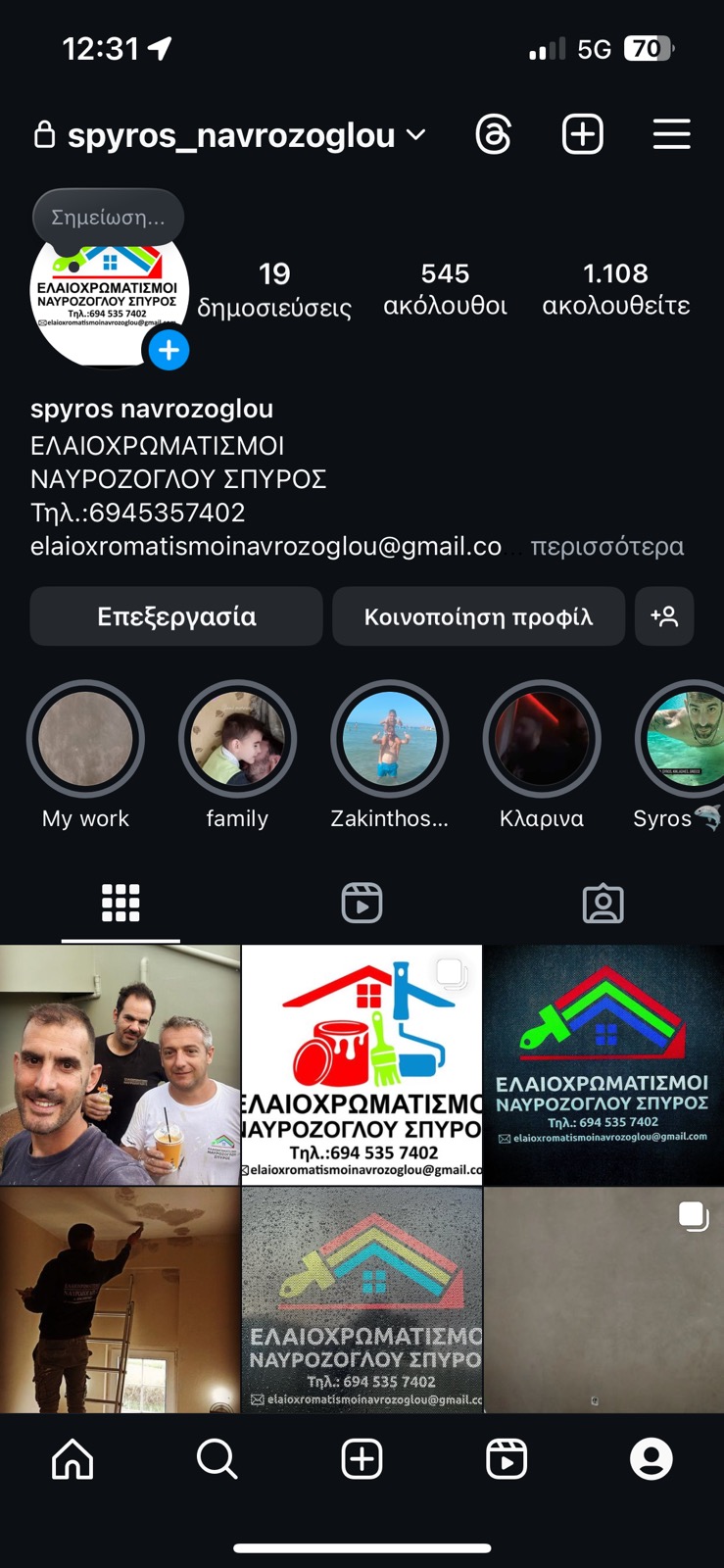View the 1.108 ακολουθείτε following list

[616, 289]
